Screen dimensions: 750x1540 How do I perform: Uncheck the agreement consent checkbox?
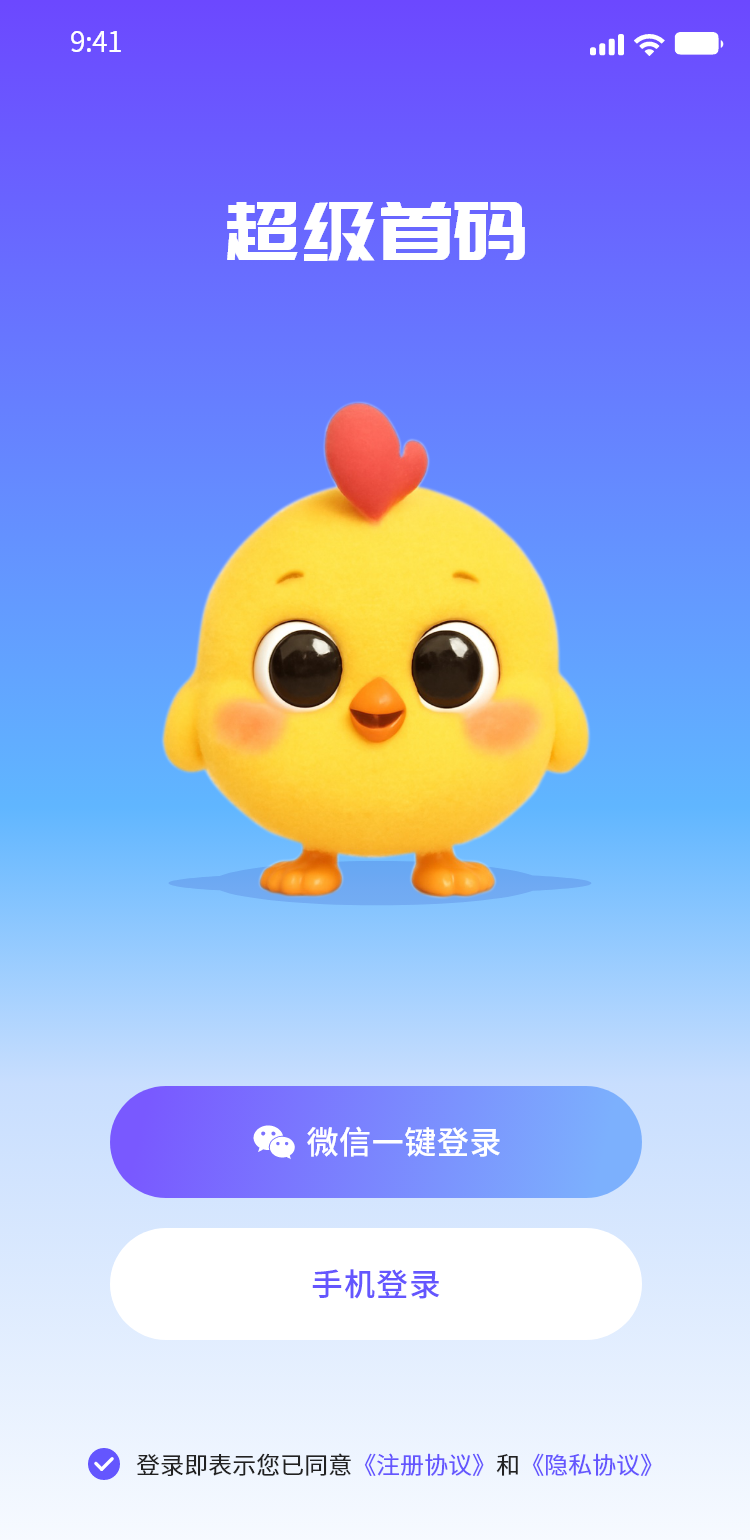(x=104, y=1464)
